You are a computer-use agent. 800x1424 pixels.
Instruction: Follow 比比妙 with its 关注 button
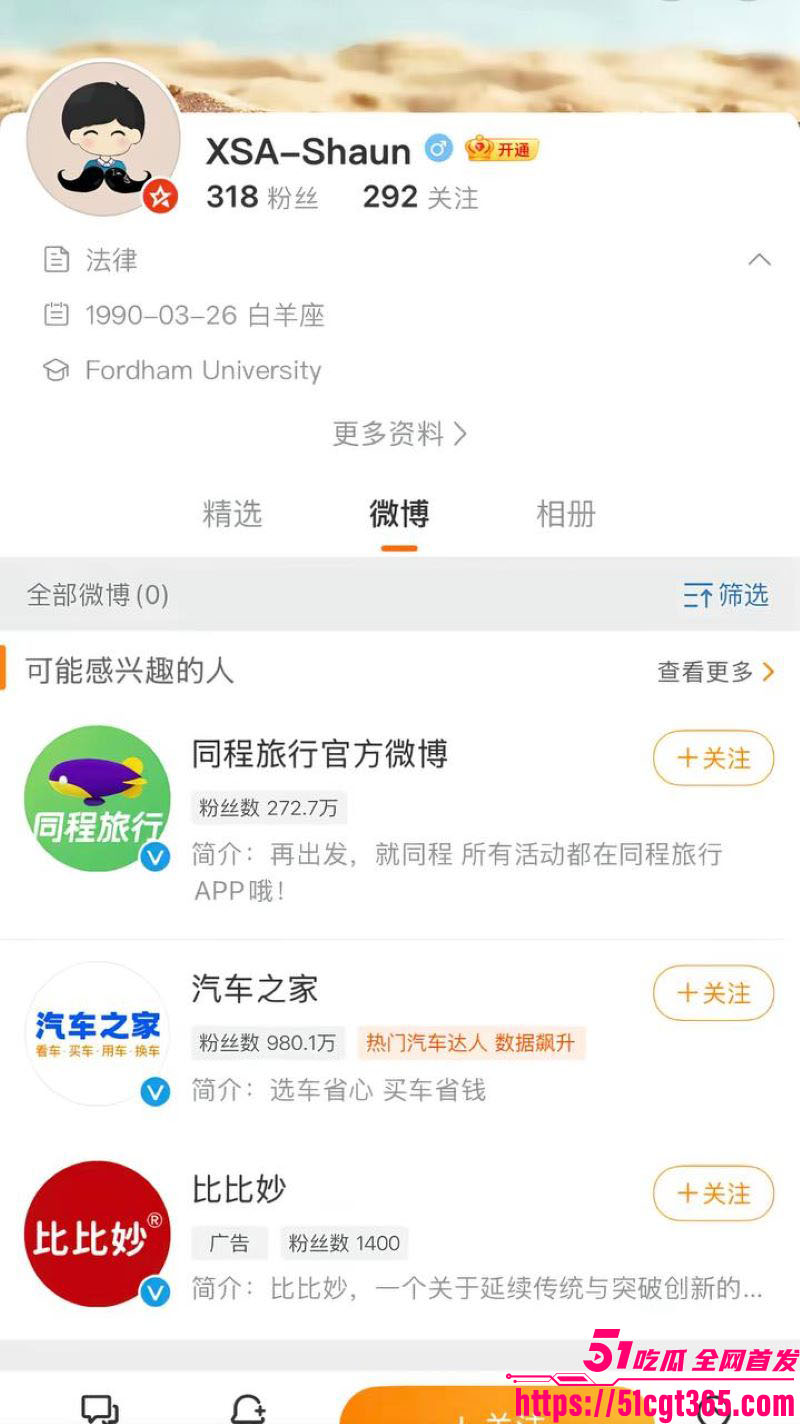pos(712,1194)
